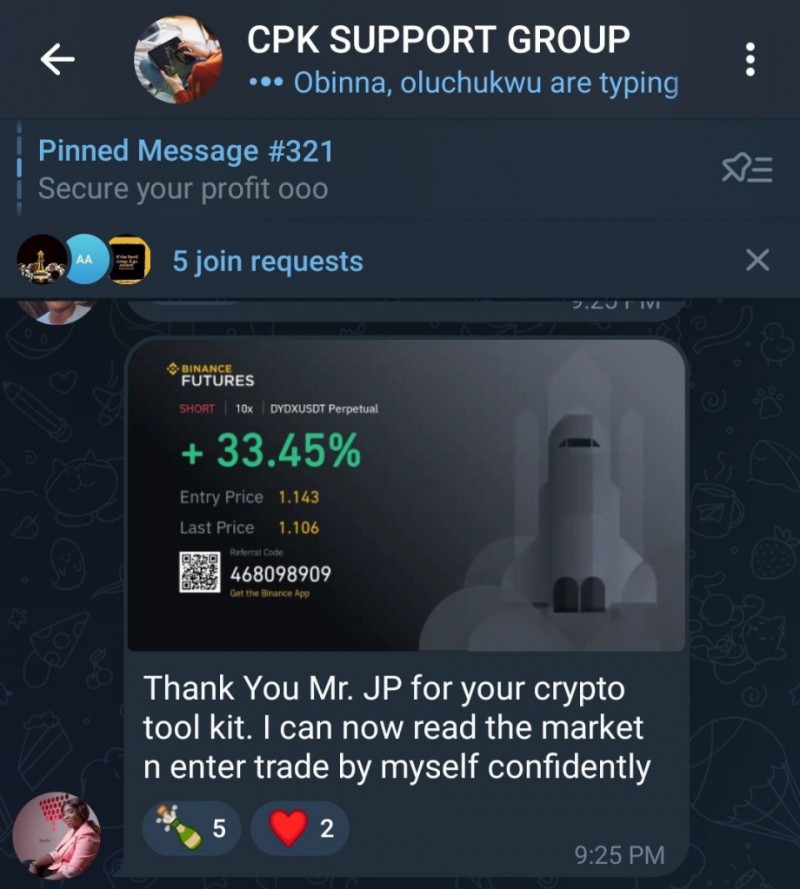Open the Binance Futures image in the message
This screenshot has width=800, height=889.
tap(406, 495)
